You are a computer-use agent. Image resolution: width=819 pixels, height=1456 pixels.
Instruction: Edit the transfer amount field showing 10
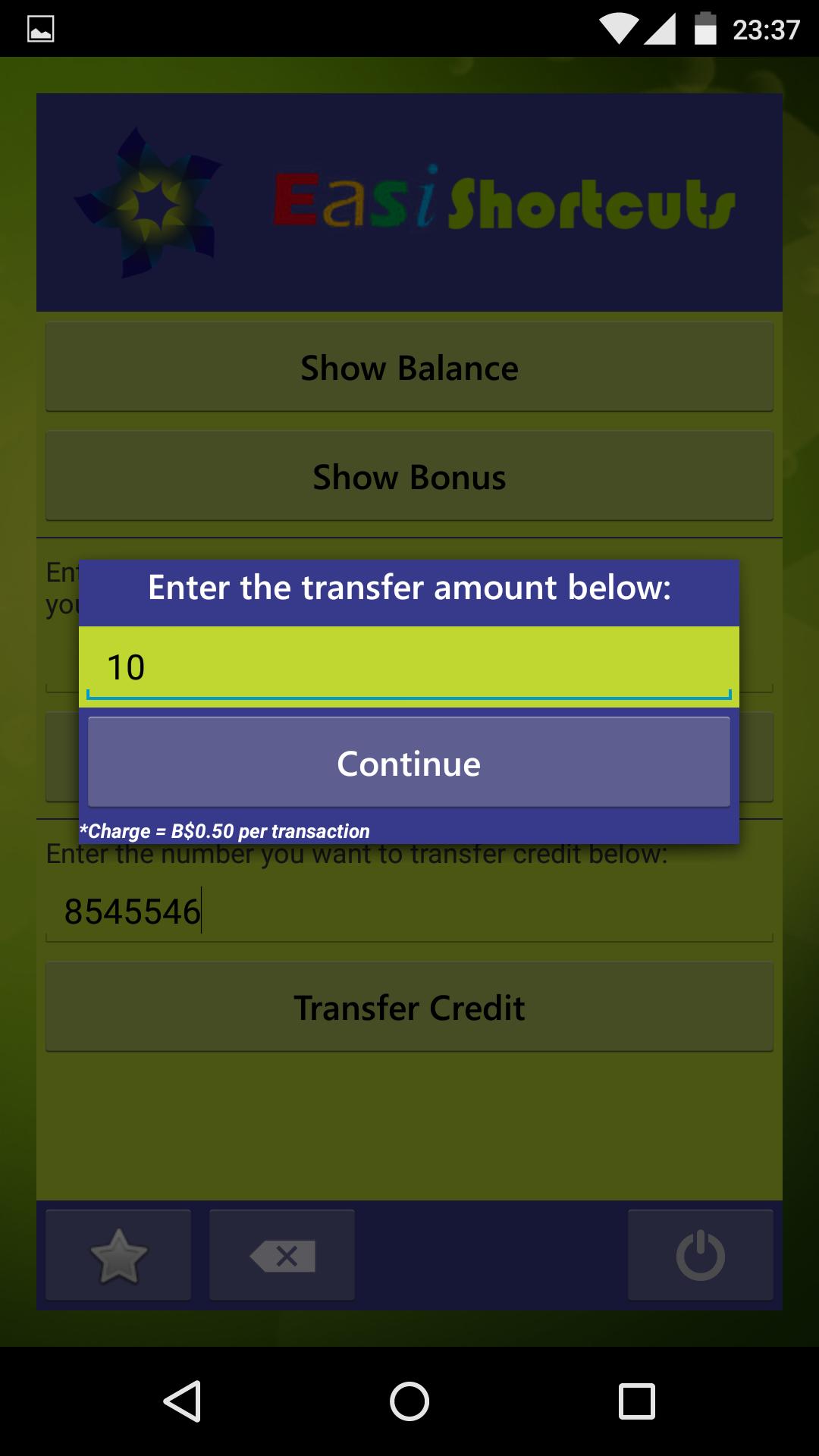tap(409, 667)
